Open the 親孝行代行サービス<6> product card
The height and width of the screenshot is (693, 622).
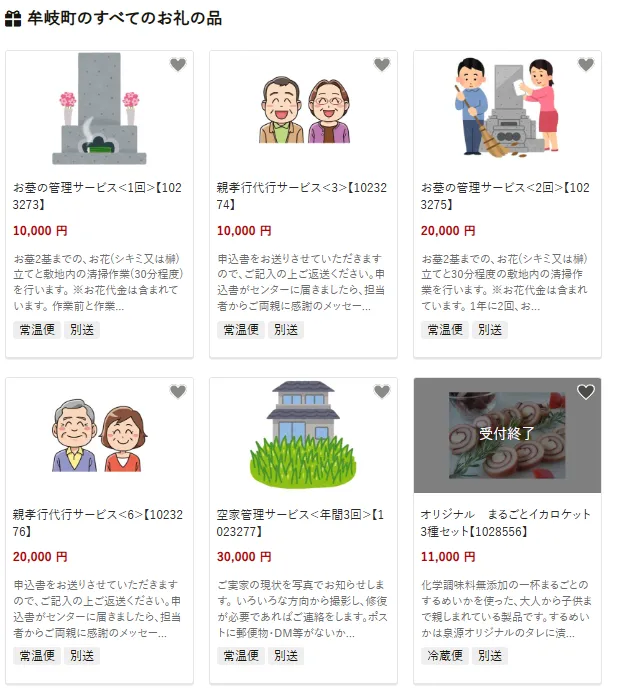(x=101, y=523)
